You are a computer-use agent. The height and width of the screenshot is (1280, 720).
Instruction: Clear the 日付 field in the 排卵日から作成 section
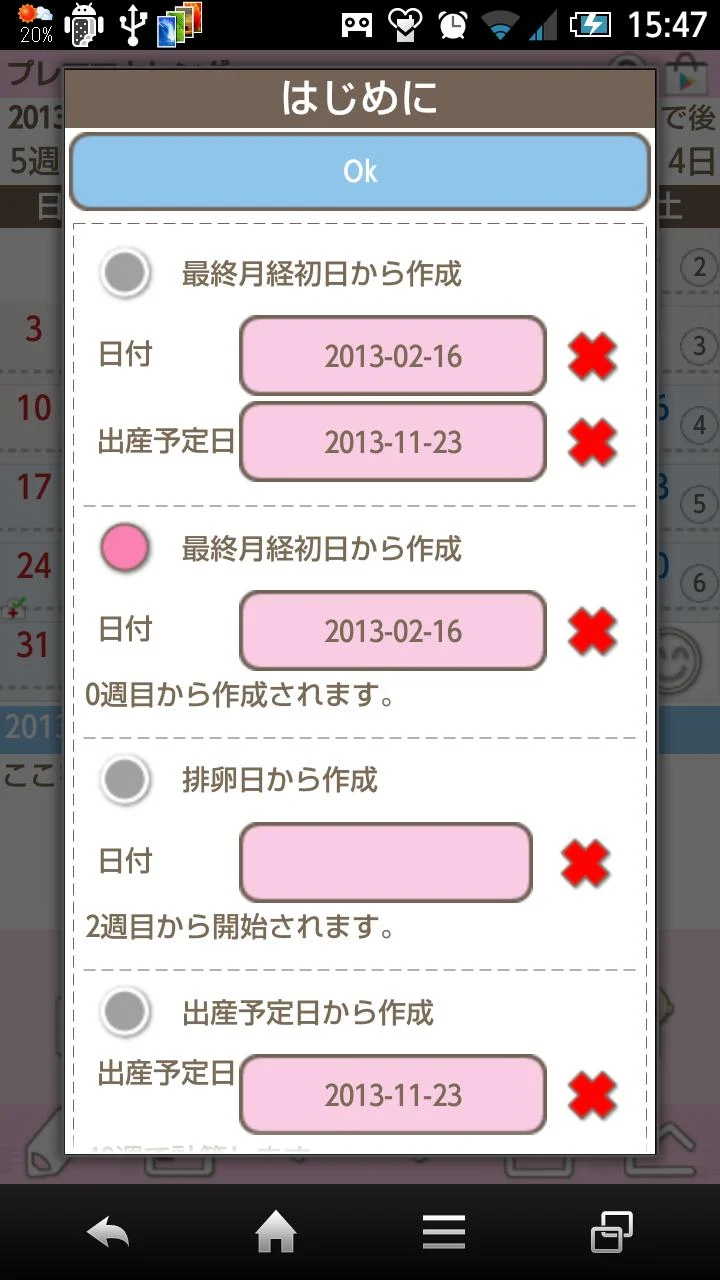point(586,863)
